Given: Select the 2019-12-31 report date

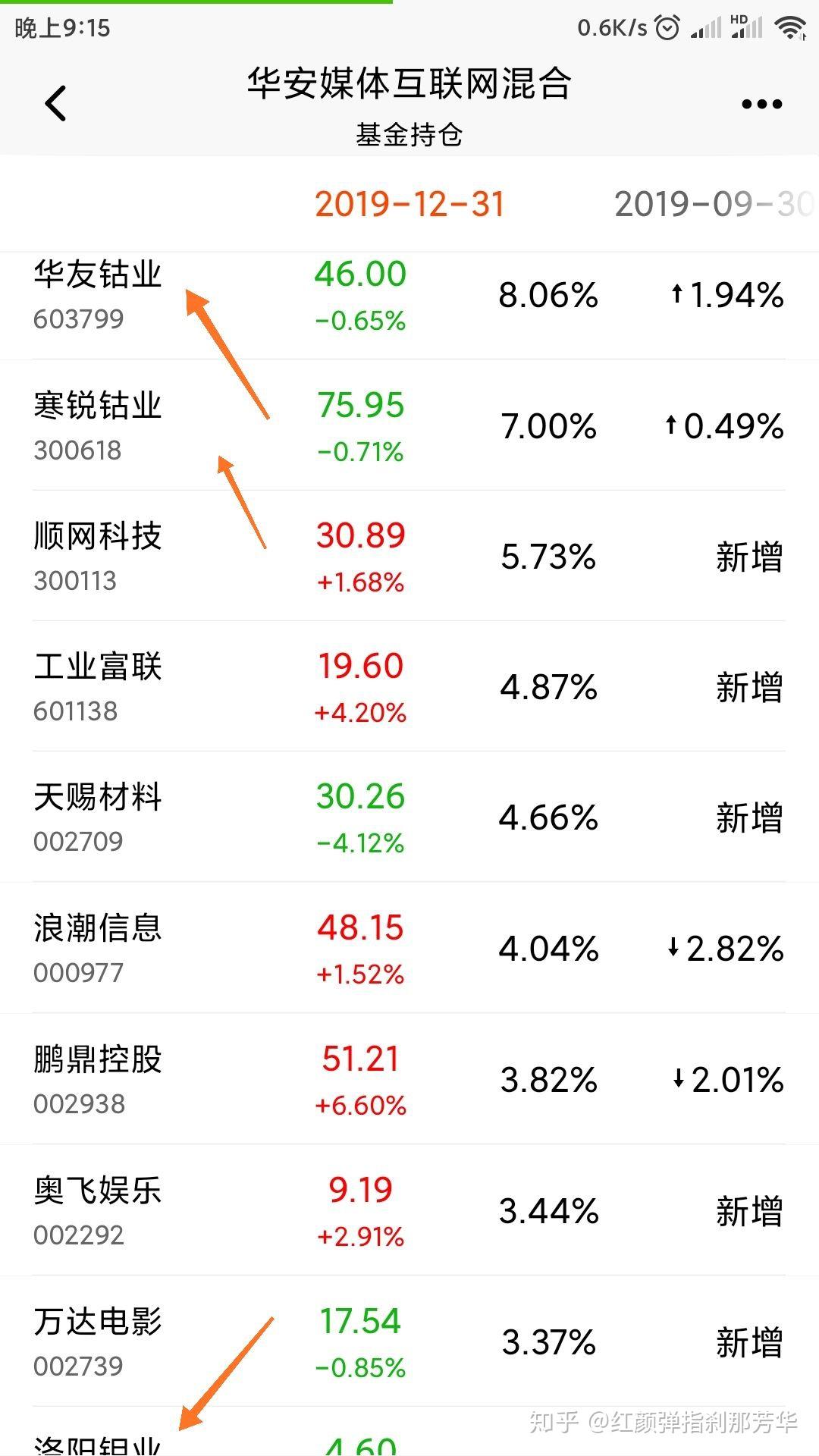Looking at the screenshot, I should [x=409, y=204].
